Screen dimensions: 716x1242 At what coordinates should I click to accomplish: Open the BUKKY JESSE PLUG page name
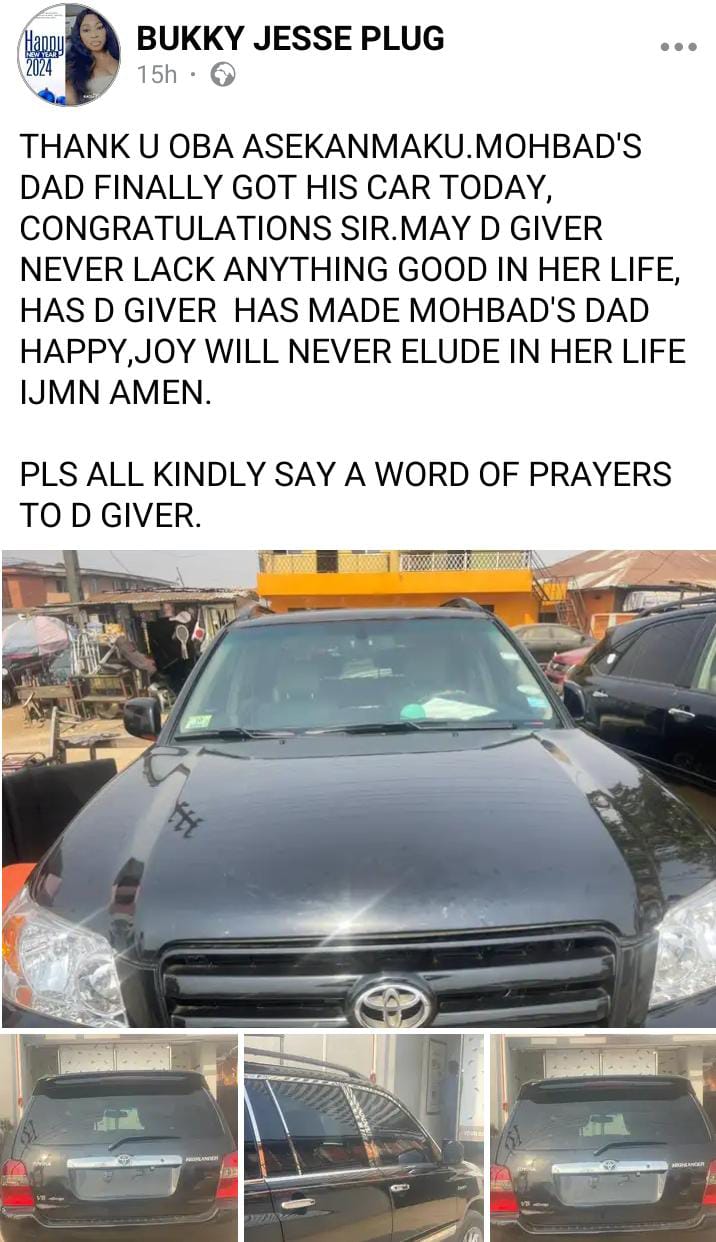(x=290, y=38)
